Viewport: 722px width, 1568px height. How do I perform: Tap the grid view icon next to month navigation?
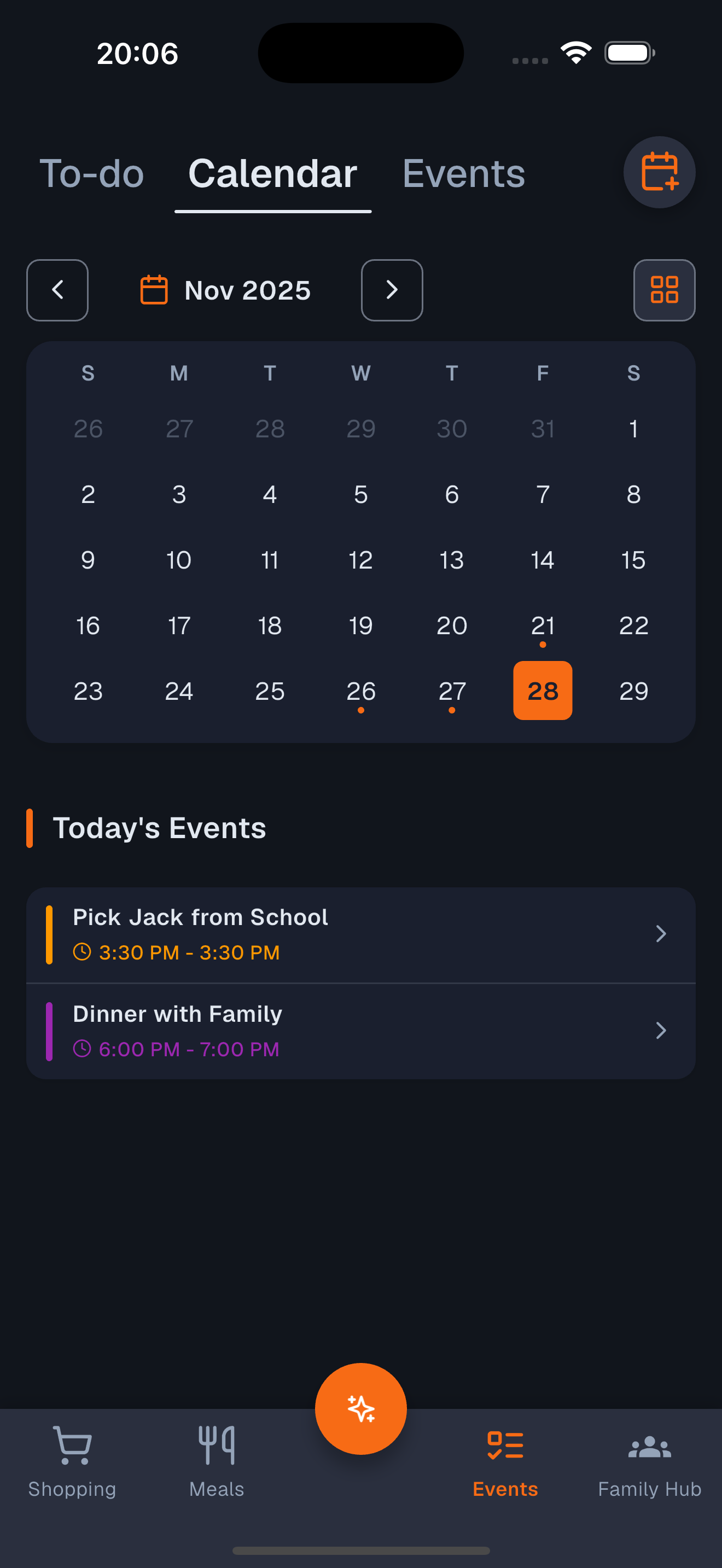(x=663, y=290)
